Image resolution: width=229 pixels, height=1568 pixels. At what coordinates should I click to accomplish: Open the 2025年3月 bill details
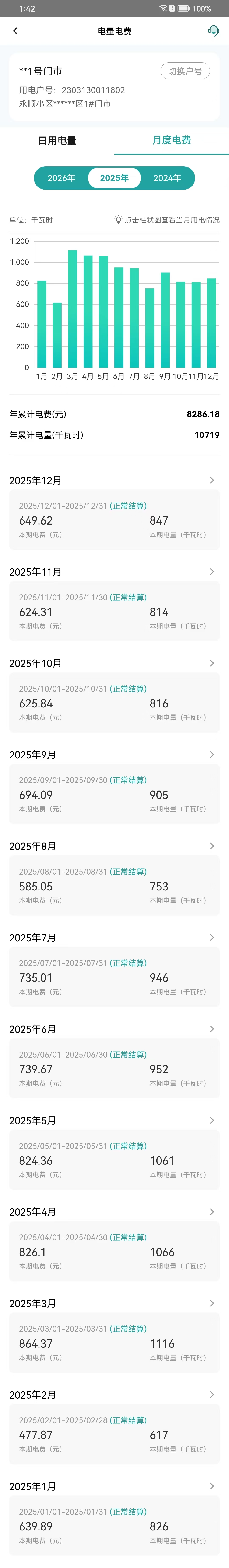pyautogui.click(x=114, y=1303)
